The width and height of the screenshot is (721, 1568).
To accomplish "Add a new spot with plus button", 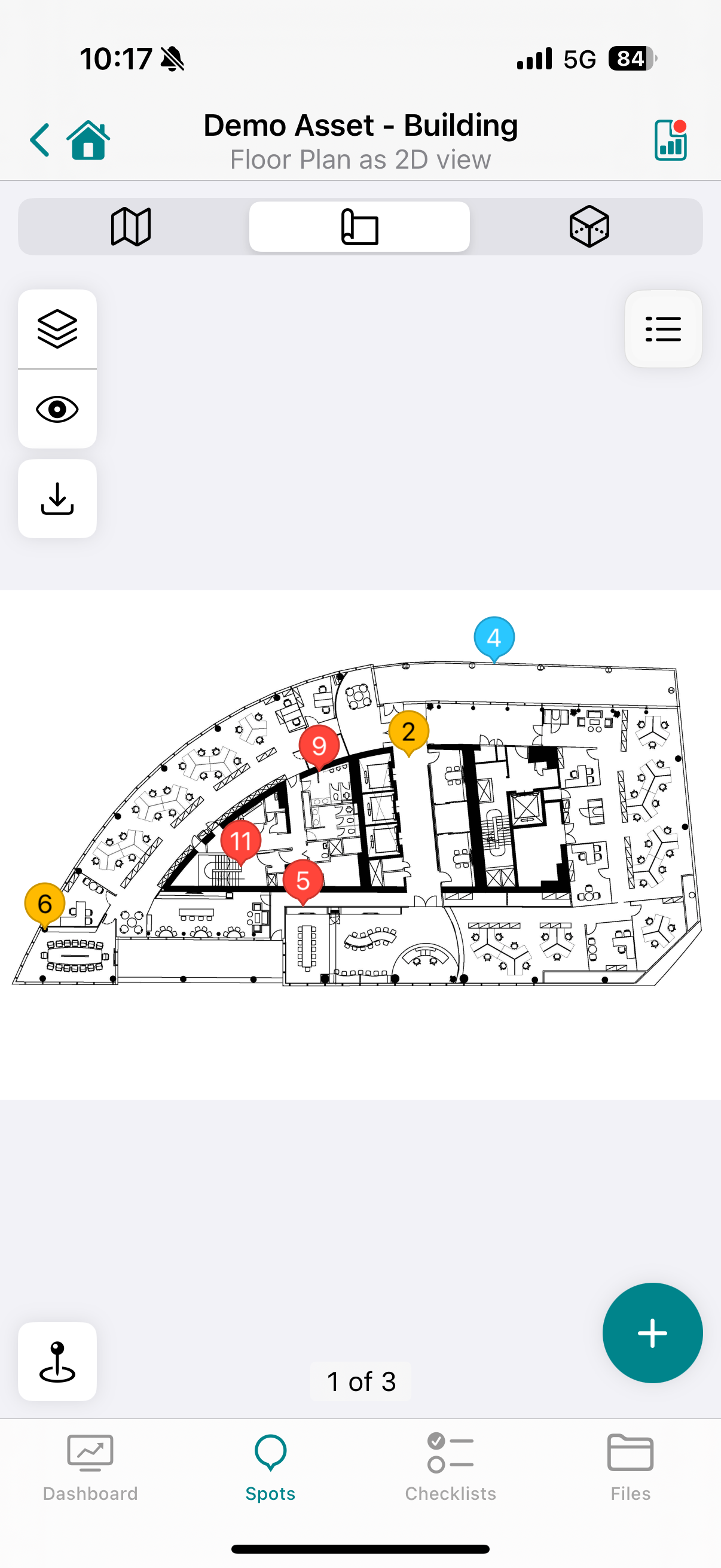I will pos(652,1333).
